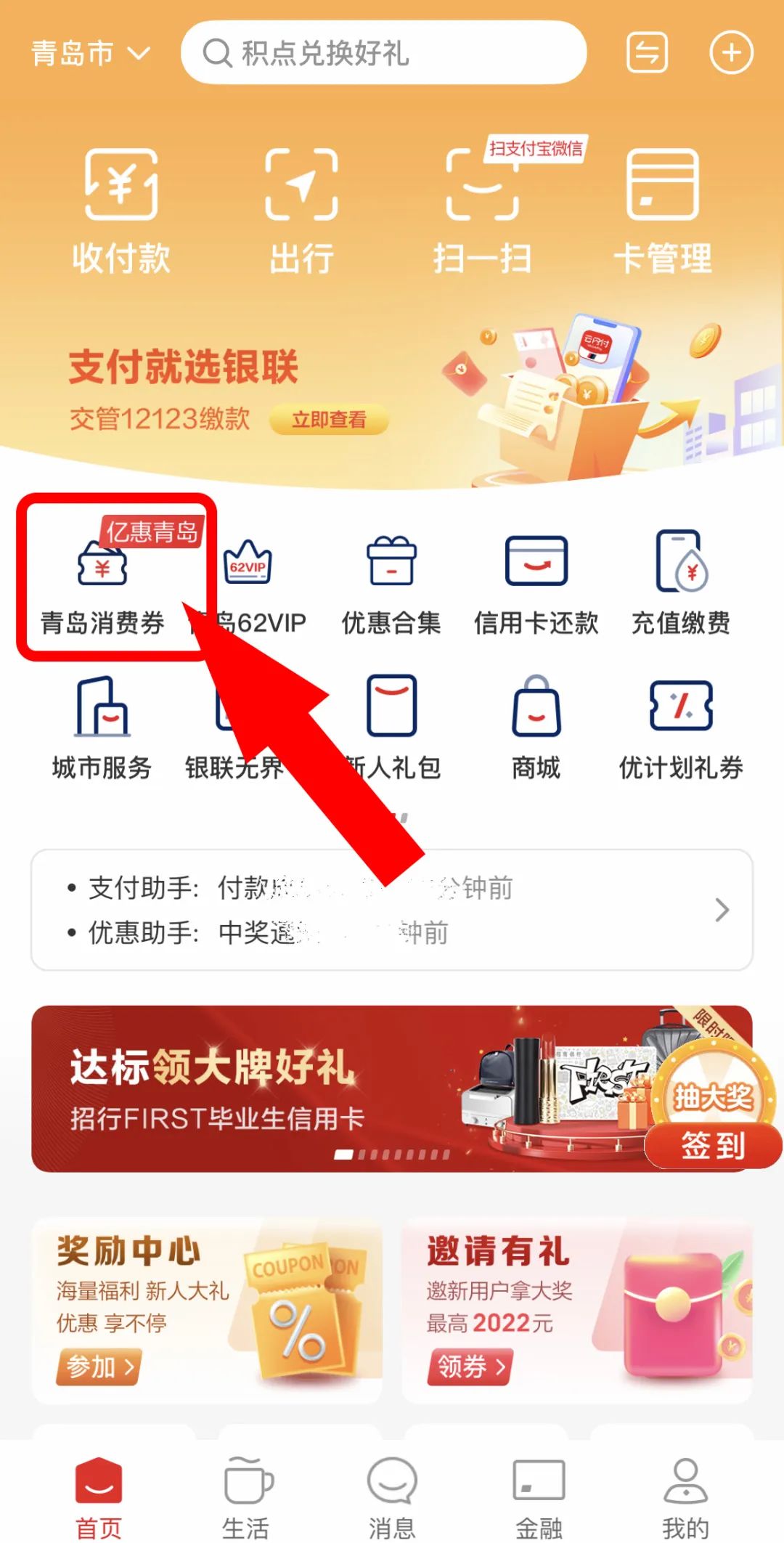Launch 扫一扫 scanner
This screenshot has width=784, height=1543.
pos(482,211)
